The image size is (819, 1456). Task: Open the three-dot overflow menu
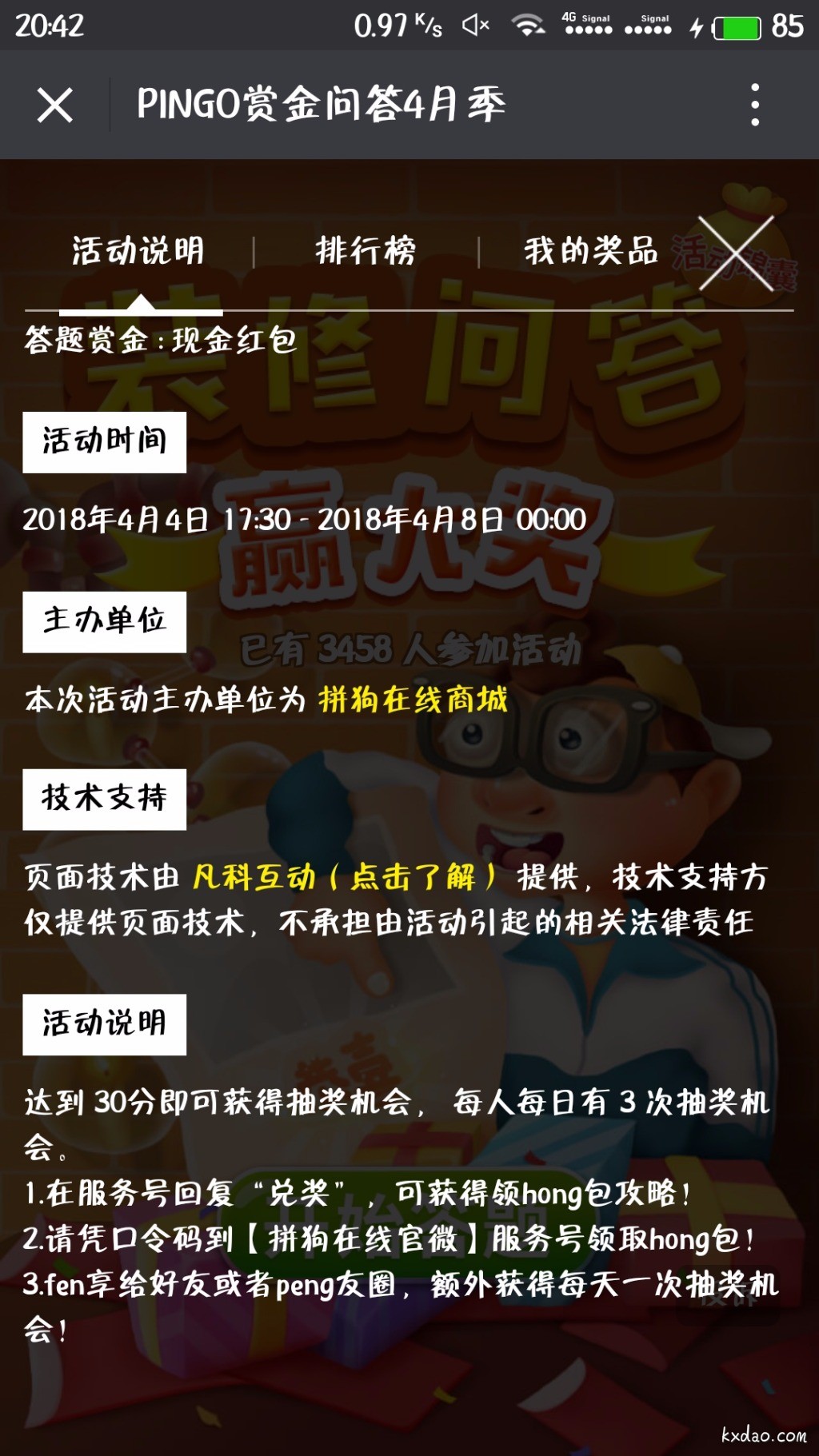[x=754, y=105]
